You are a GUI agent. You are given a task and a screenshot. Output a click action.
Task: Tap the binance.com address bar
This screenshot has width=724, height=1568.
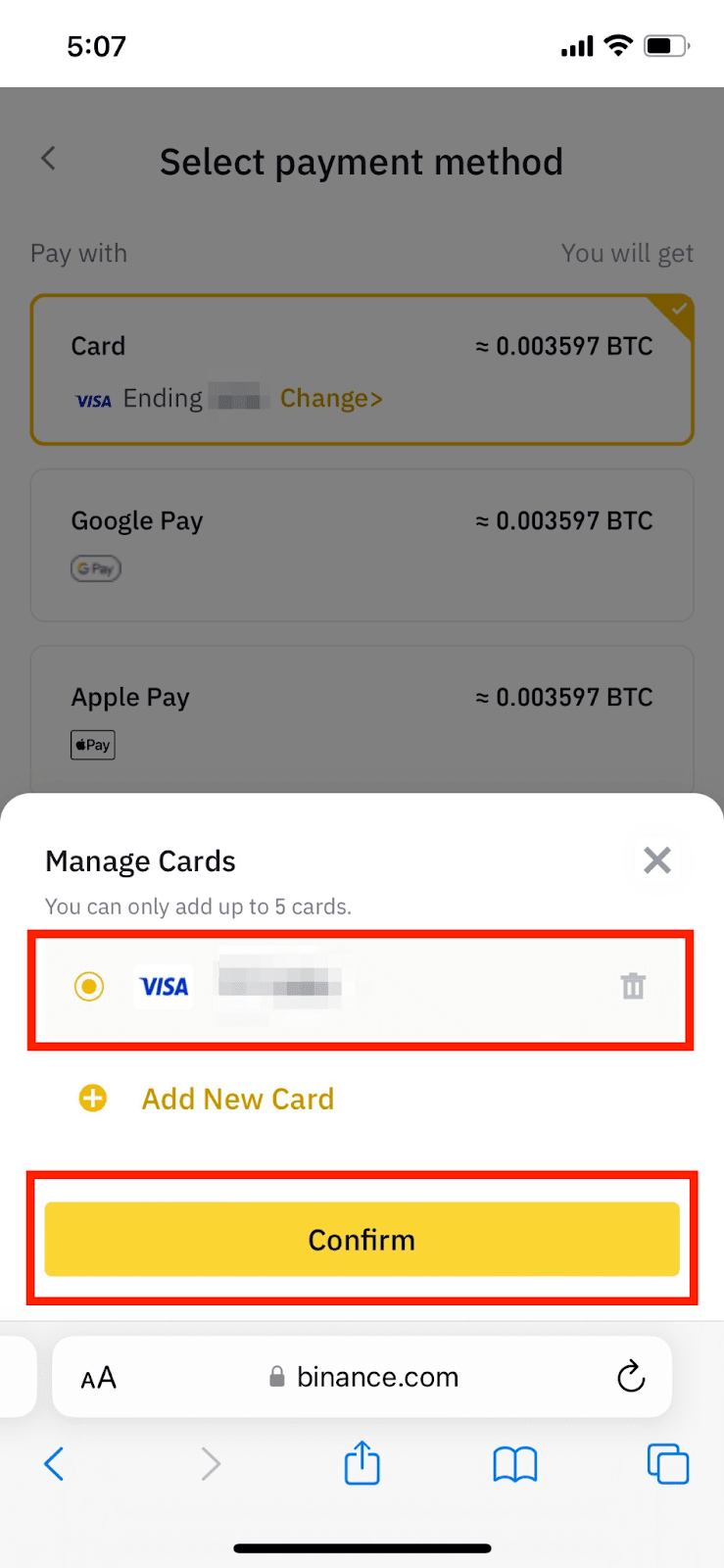(362, 1377)
